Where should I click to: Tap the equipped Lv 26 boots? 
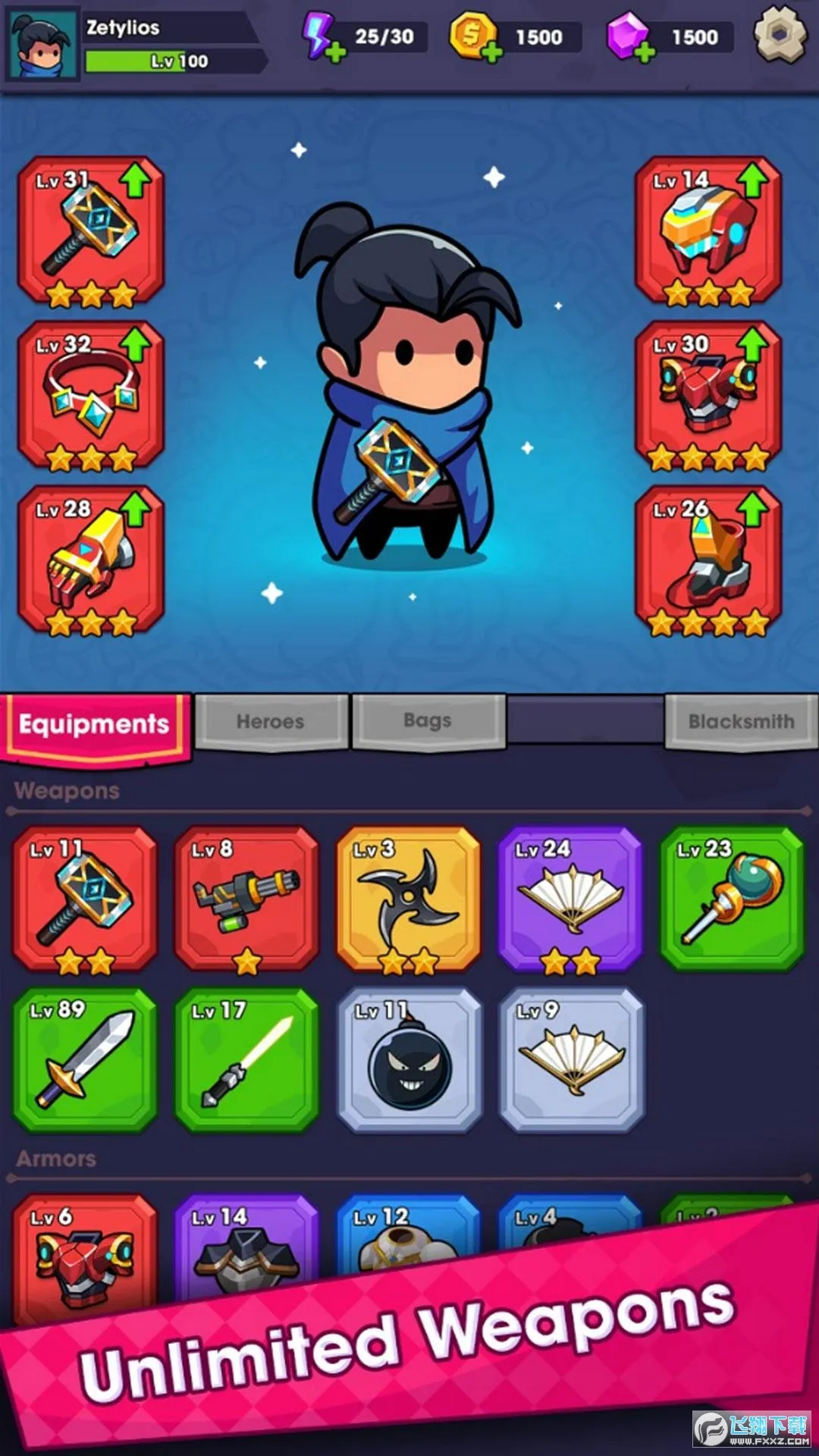[x=708, y=560]
